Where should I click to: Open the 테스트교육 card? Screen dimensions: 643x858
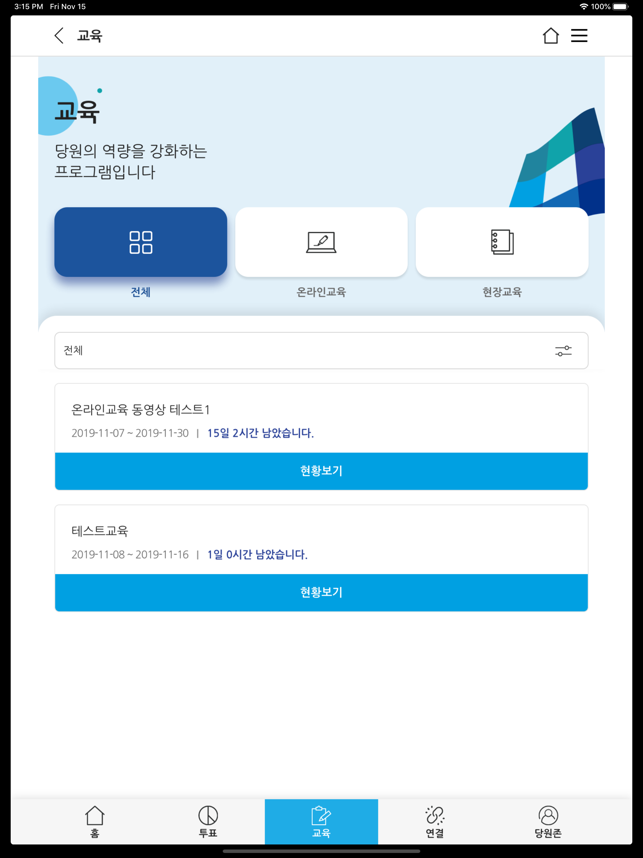[321, 540]
